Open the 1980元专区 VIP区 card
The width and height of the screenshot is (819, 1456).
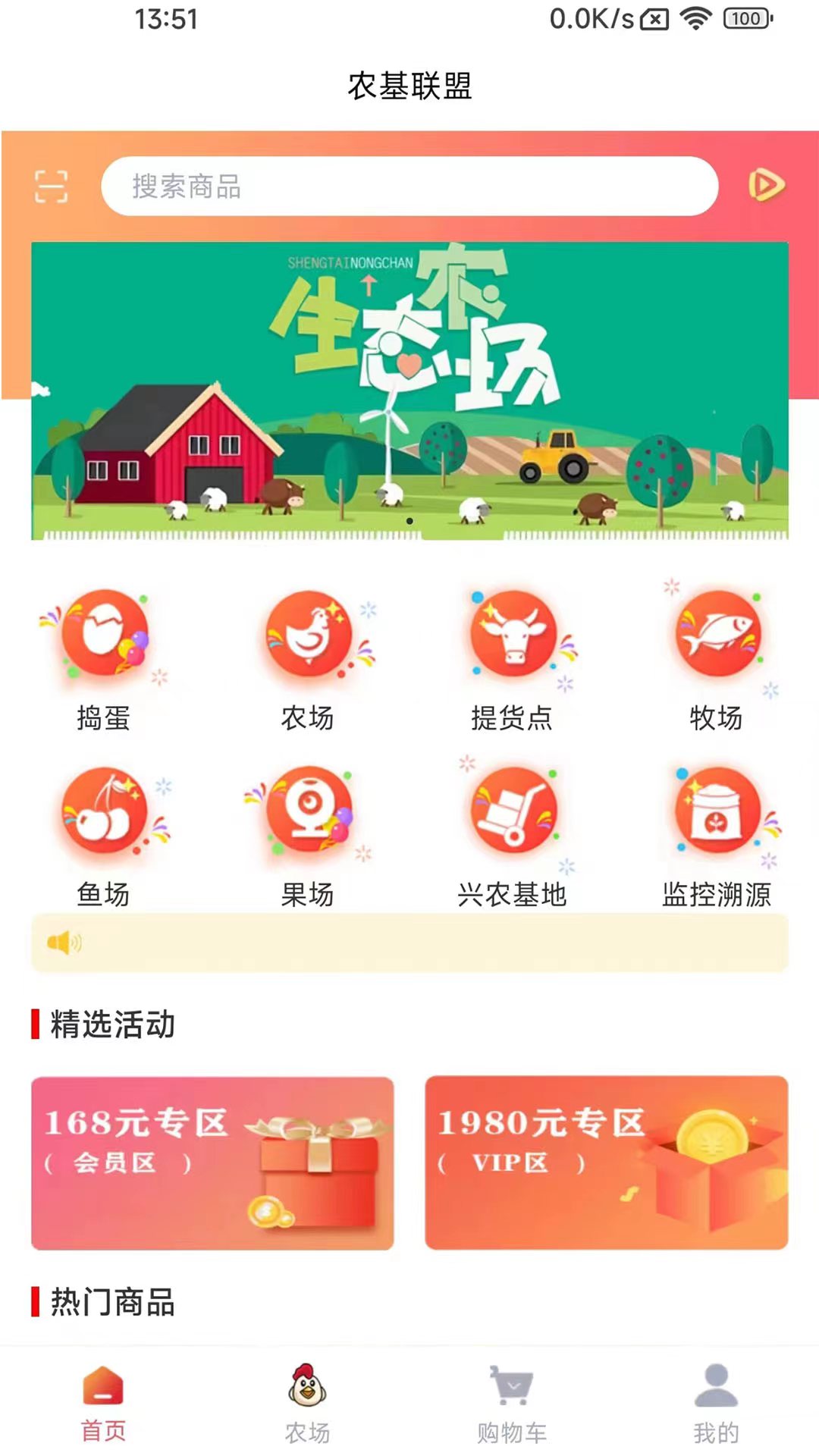(606, 1163)
